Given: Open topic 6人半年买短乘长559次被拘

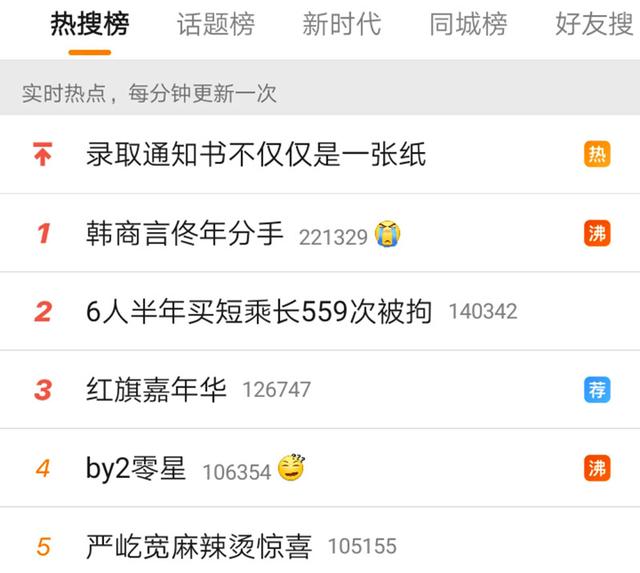Looking at the screenshot, I should tap(259, 311).
